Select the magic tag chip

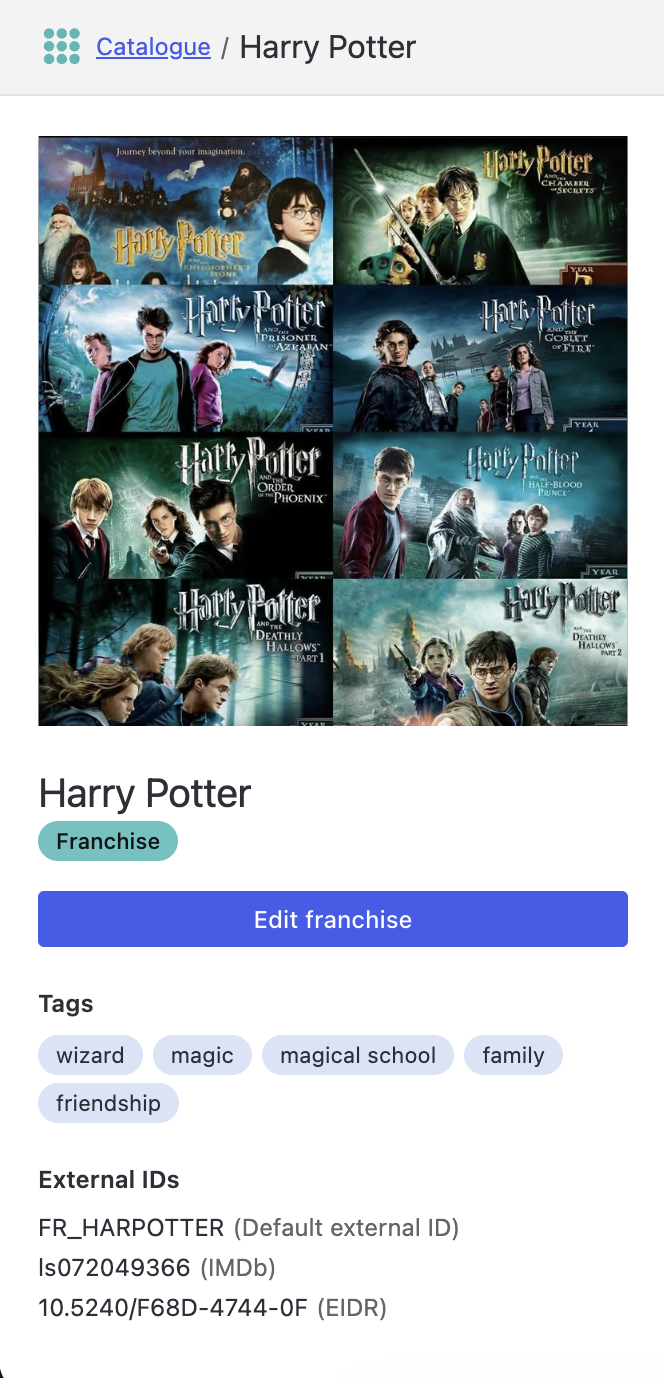click(x=202, y=1055)
